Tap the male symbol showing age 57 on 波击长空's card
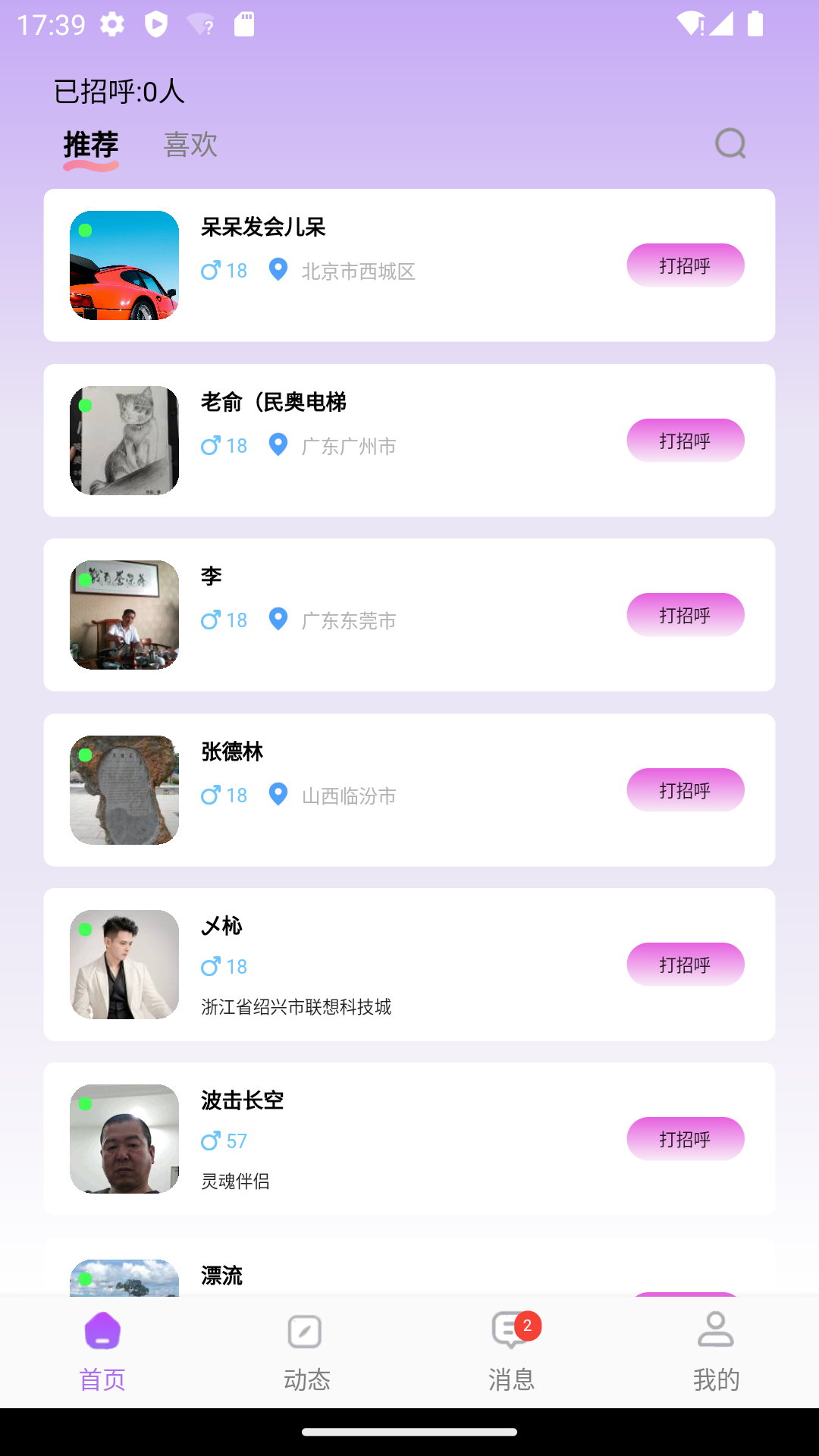This screenshot has height=1456, width=819. tap(209, 1141)
